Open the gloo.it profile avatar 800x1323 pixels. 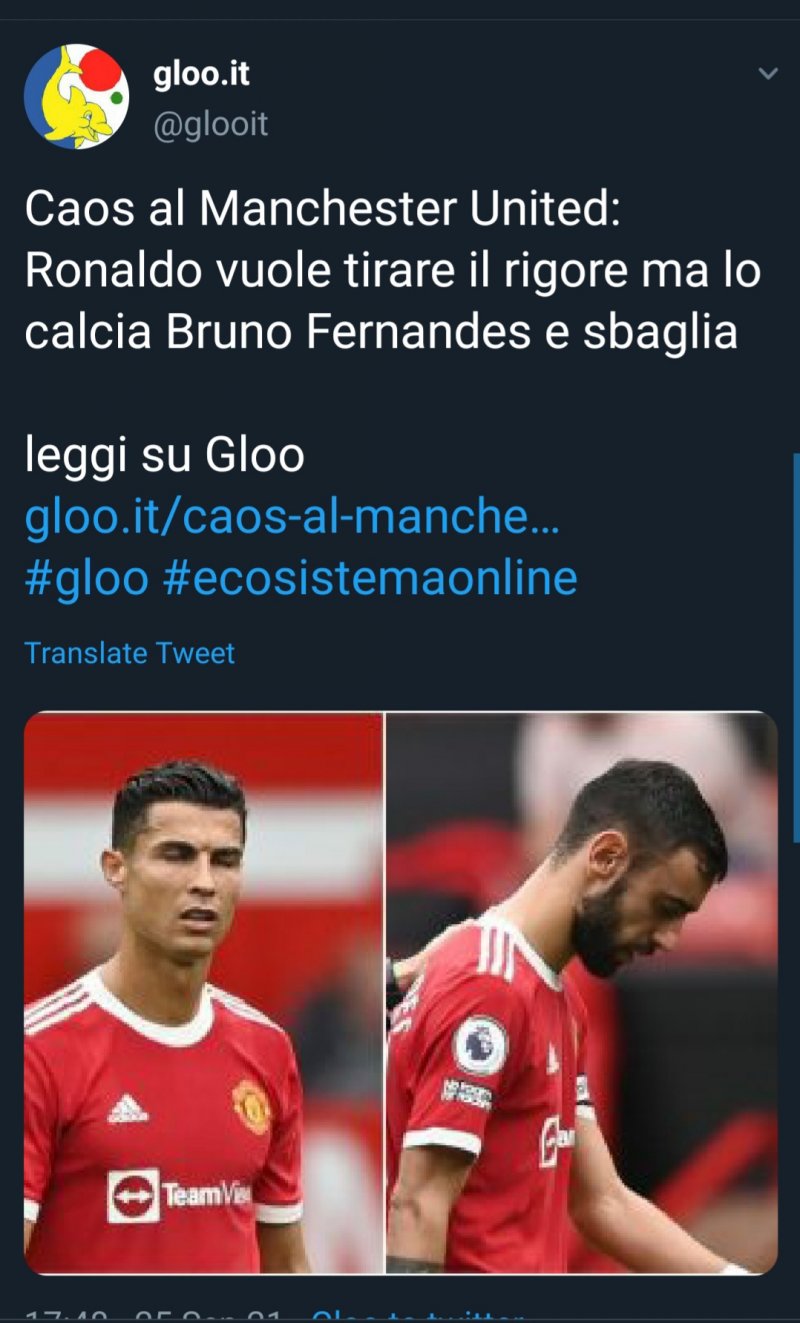pos(76,96)
